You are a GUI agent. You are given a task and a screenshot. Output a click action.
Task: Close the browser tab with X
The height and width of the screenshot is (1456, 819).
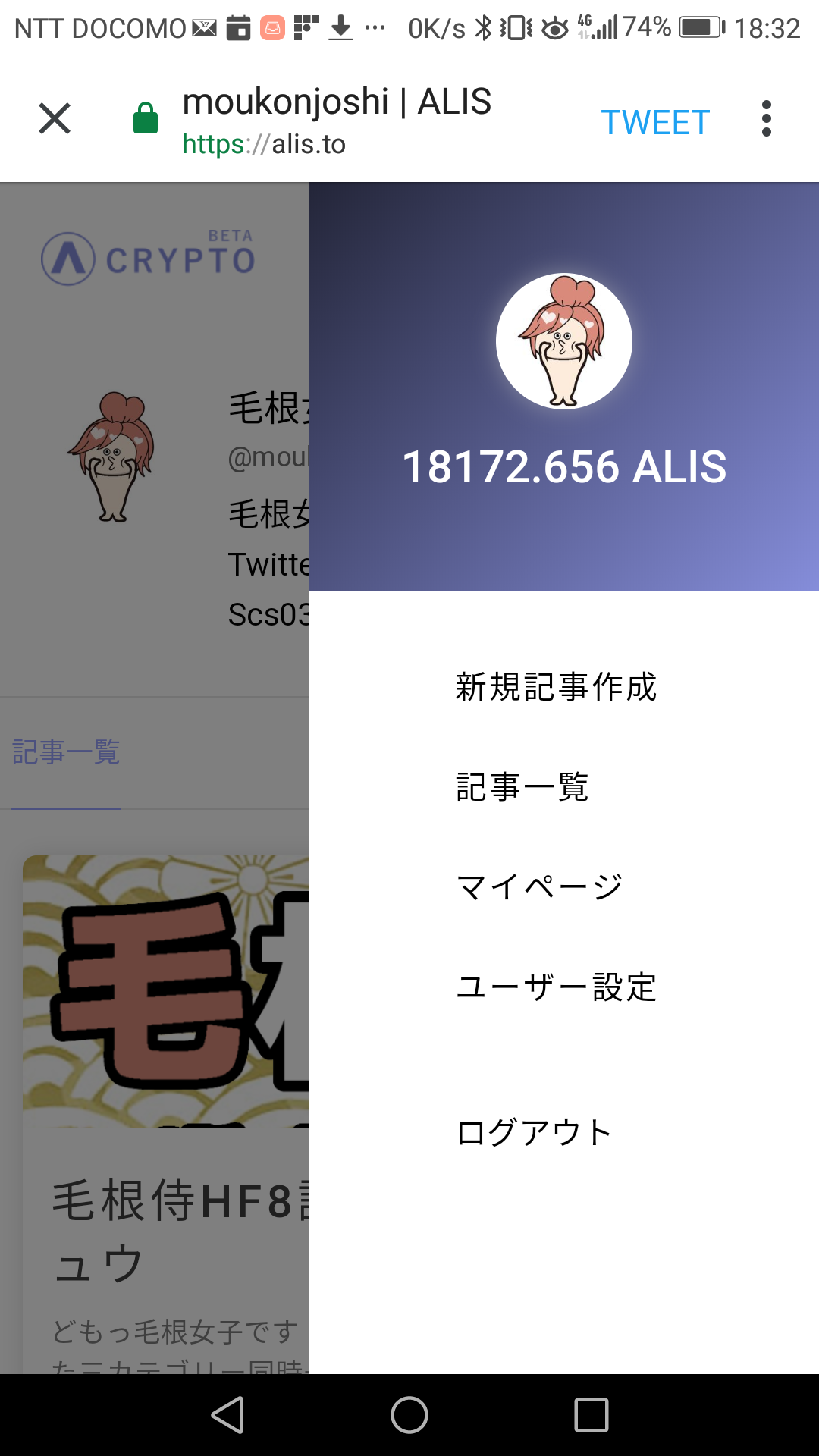pos(55,119)
